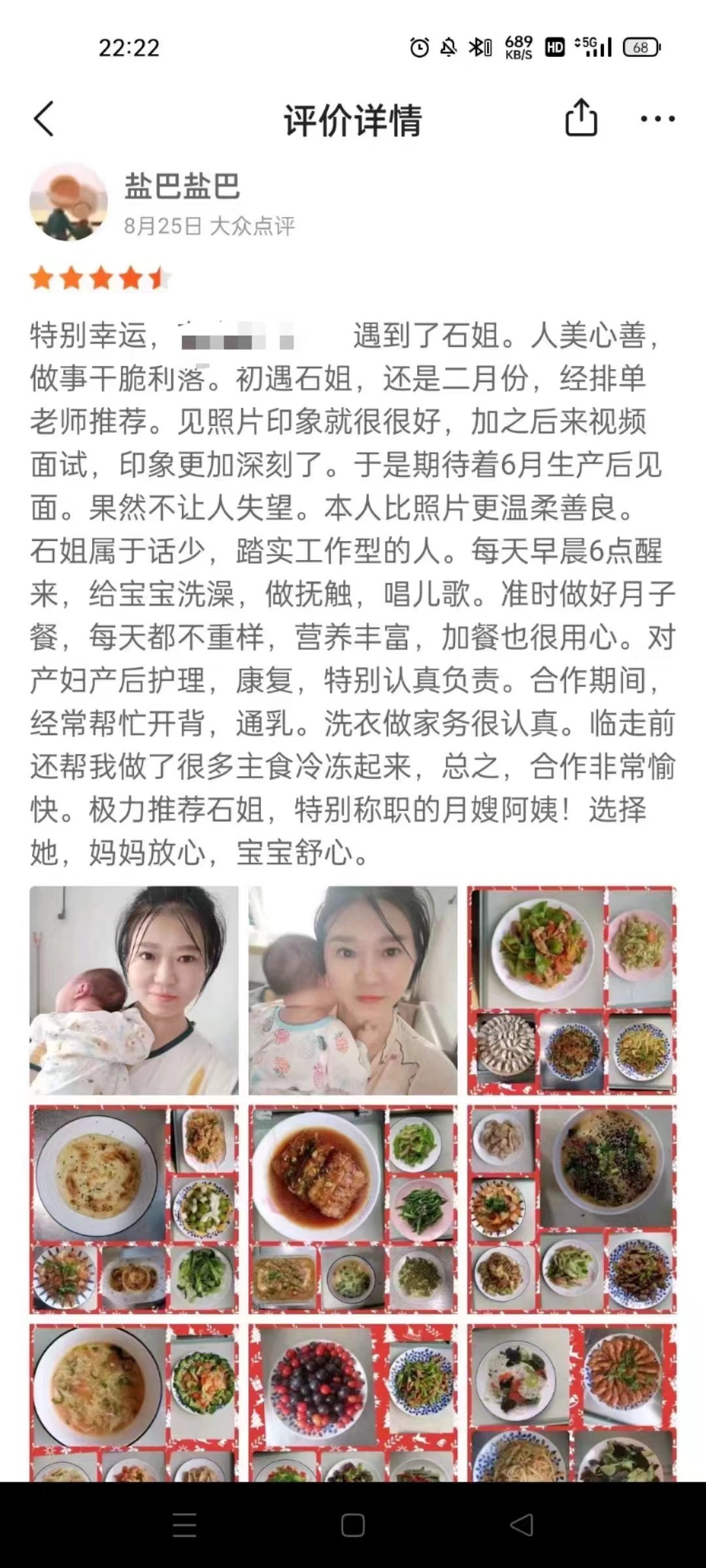Open the collage with sesame-topped soup bowl

571,1209
